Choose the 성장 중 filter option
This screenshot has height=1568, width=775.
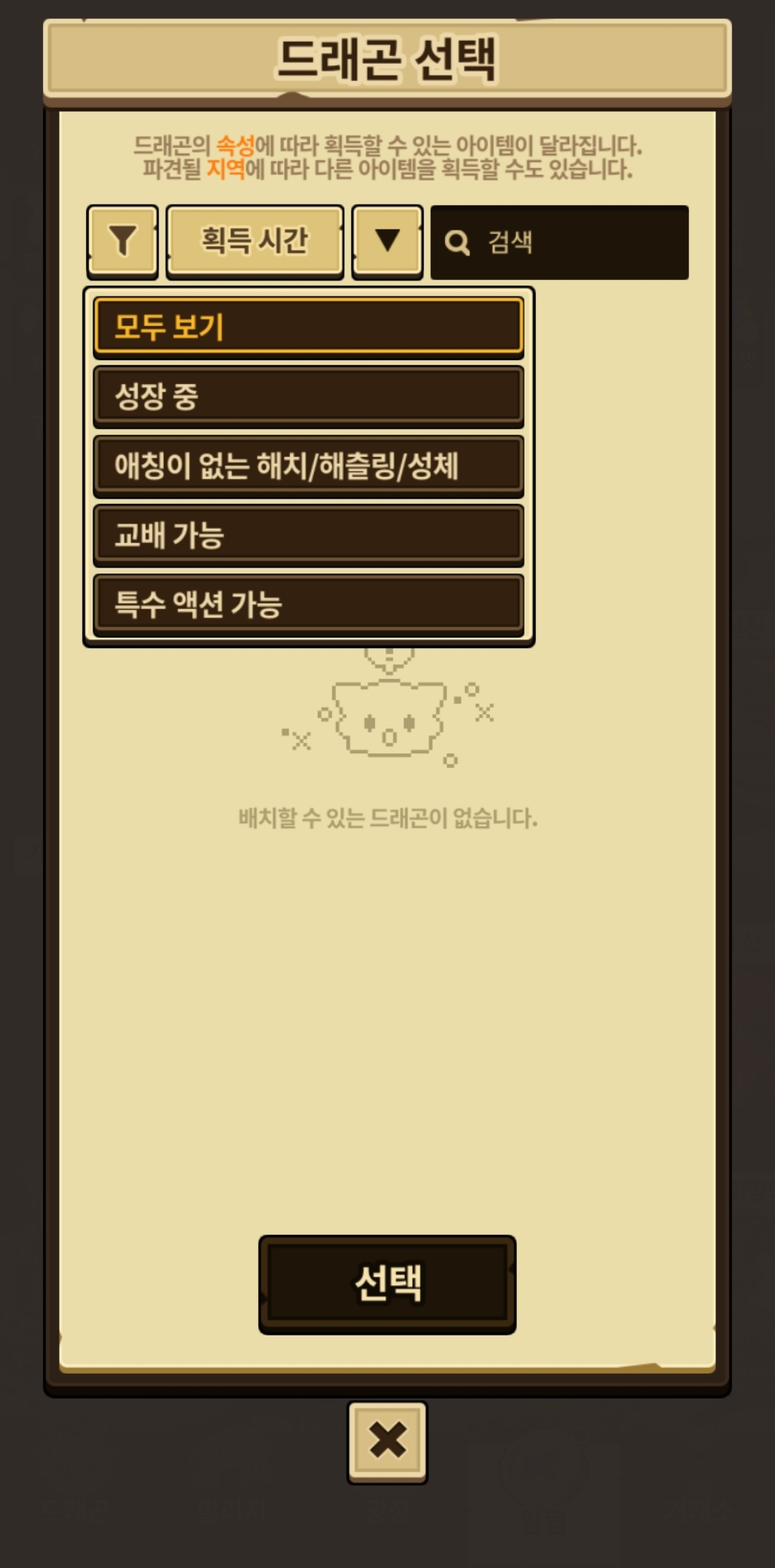[x=309, y=397]
